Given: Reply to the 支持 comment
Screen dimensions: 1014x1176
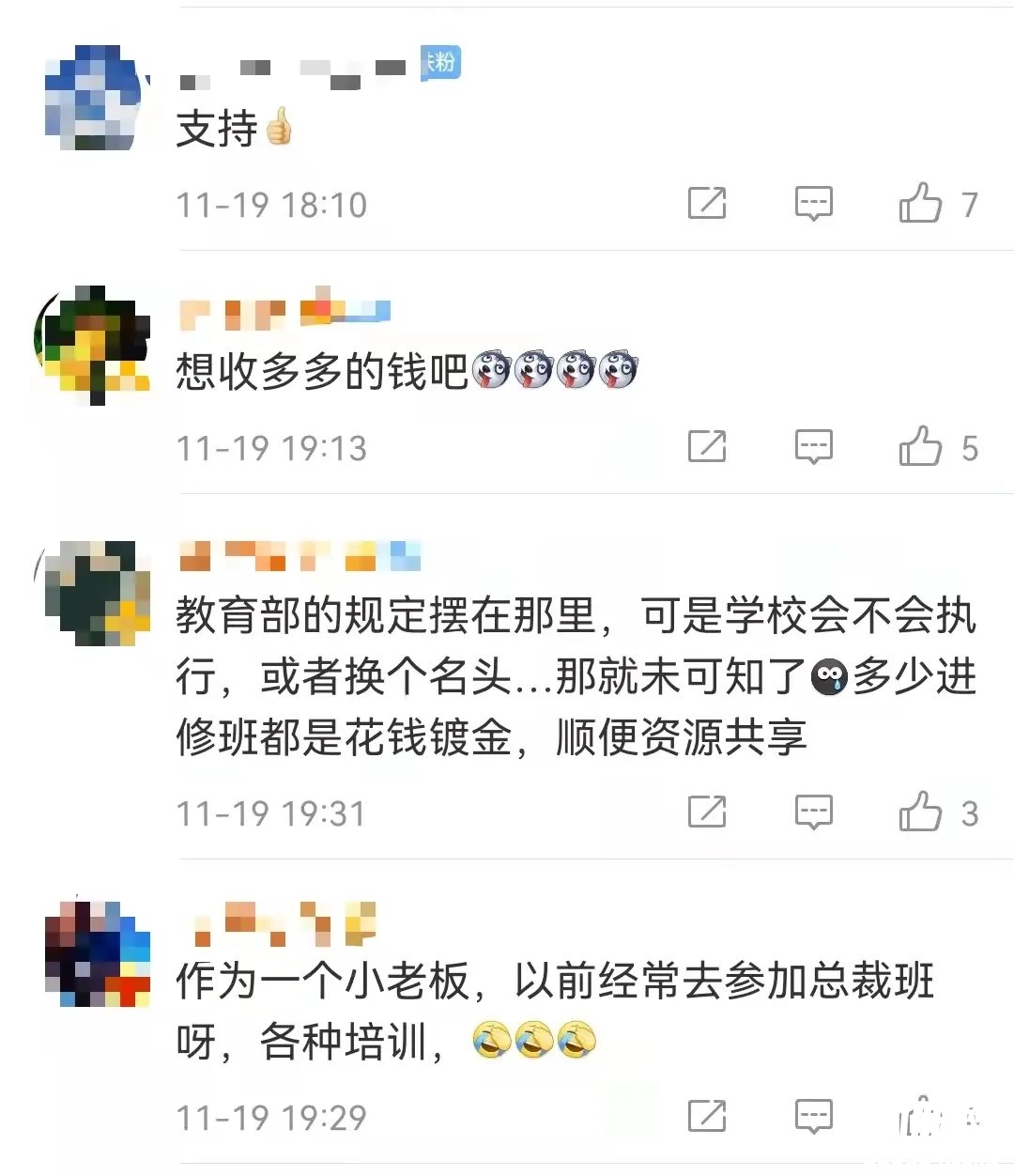Looking at the screenshot, I should coord(813,203).
